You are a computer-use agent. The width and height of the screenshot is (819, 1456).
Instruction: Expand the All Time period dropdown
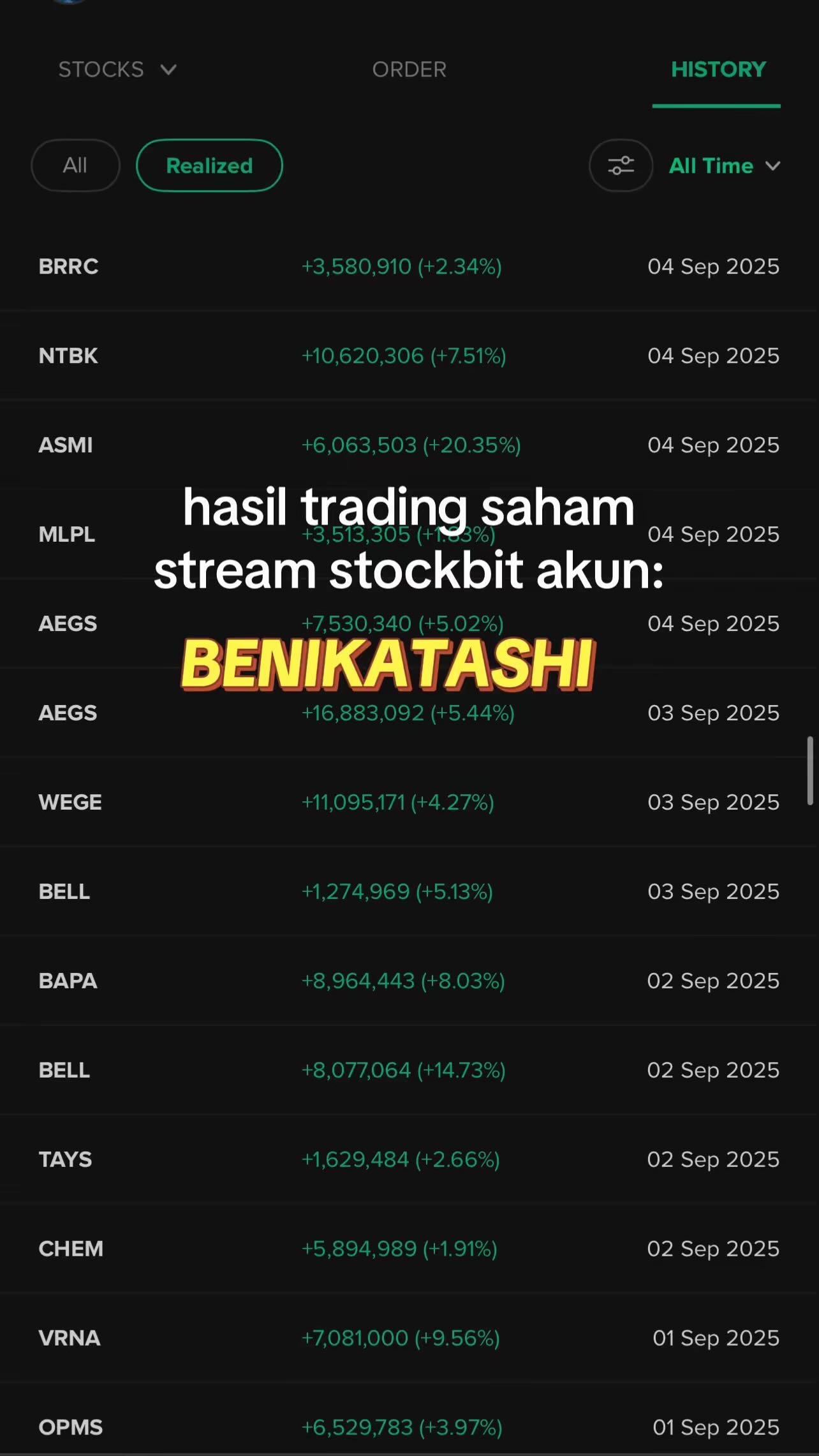coord(724,166)
